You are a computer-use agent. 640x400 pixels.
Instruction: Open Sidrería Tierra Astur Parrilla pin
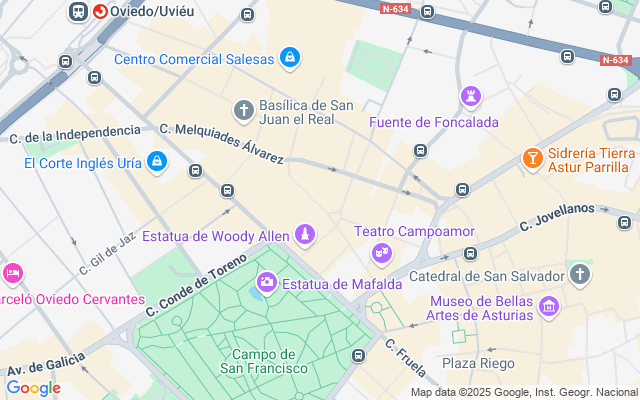click(532, 158)
